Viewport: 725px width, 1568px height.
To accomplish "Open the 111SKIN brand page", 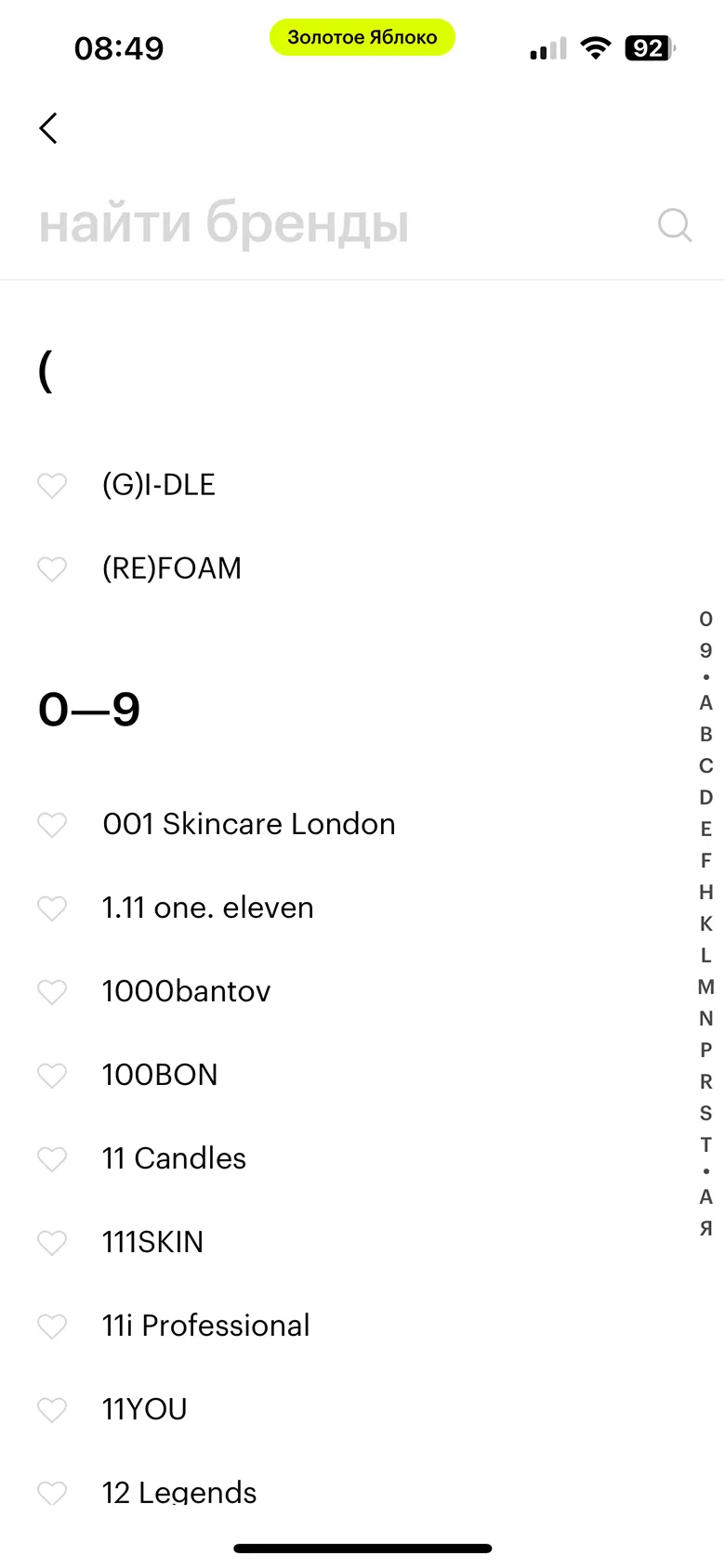I will [152, 1242].
